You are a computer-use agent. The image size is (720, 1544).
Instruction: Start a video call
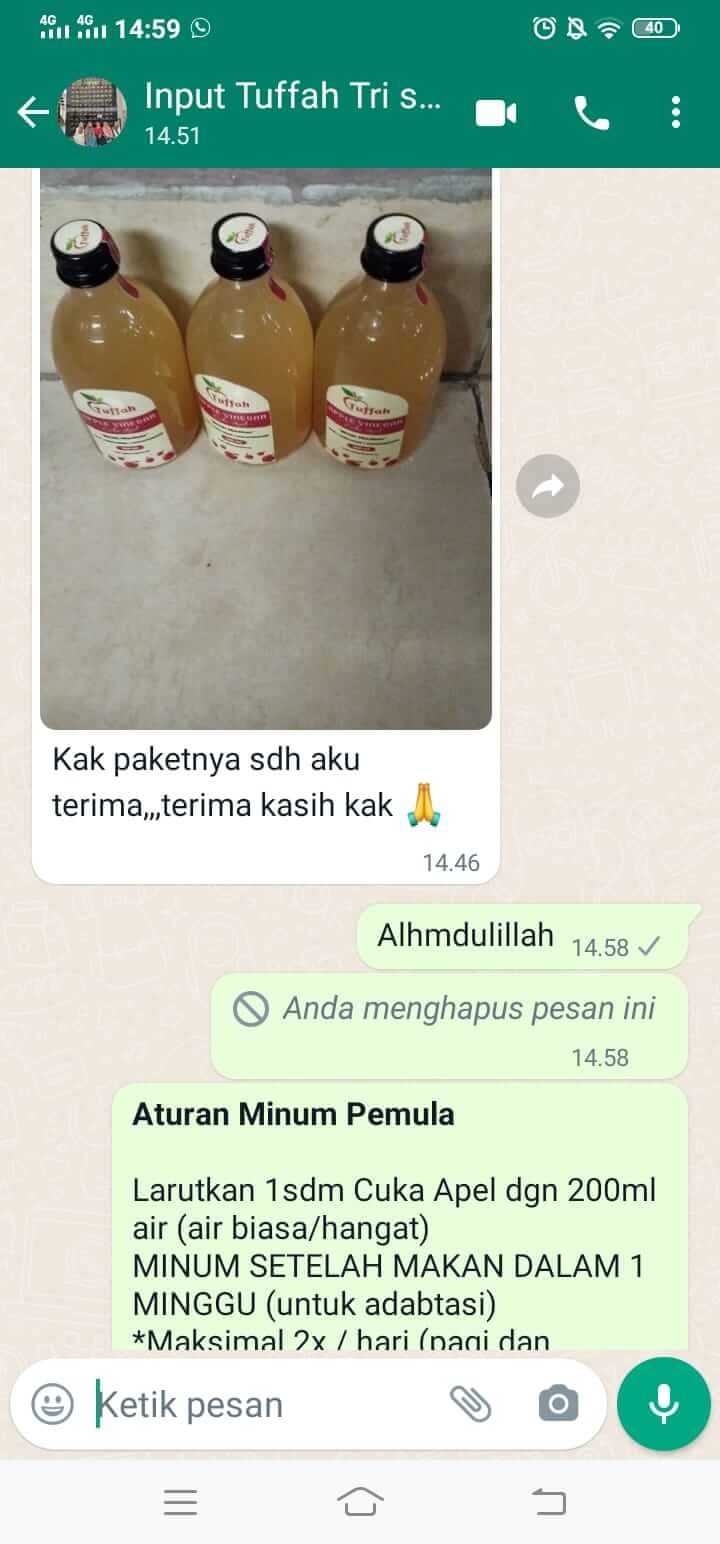(x=496, y=113)
